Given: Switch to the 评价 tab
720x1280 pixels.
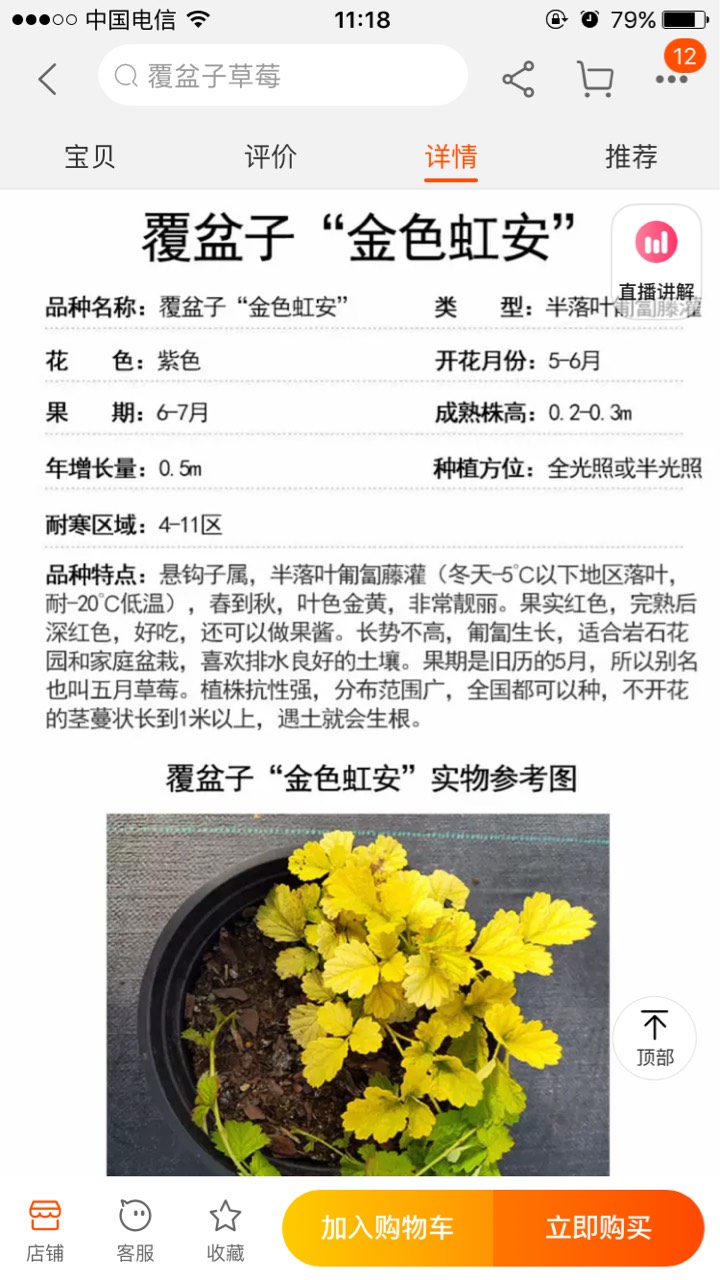Looking at the screenshot, I should click(270, 157).
